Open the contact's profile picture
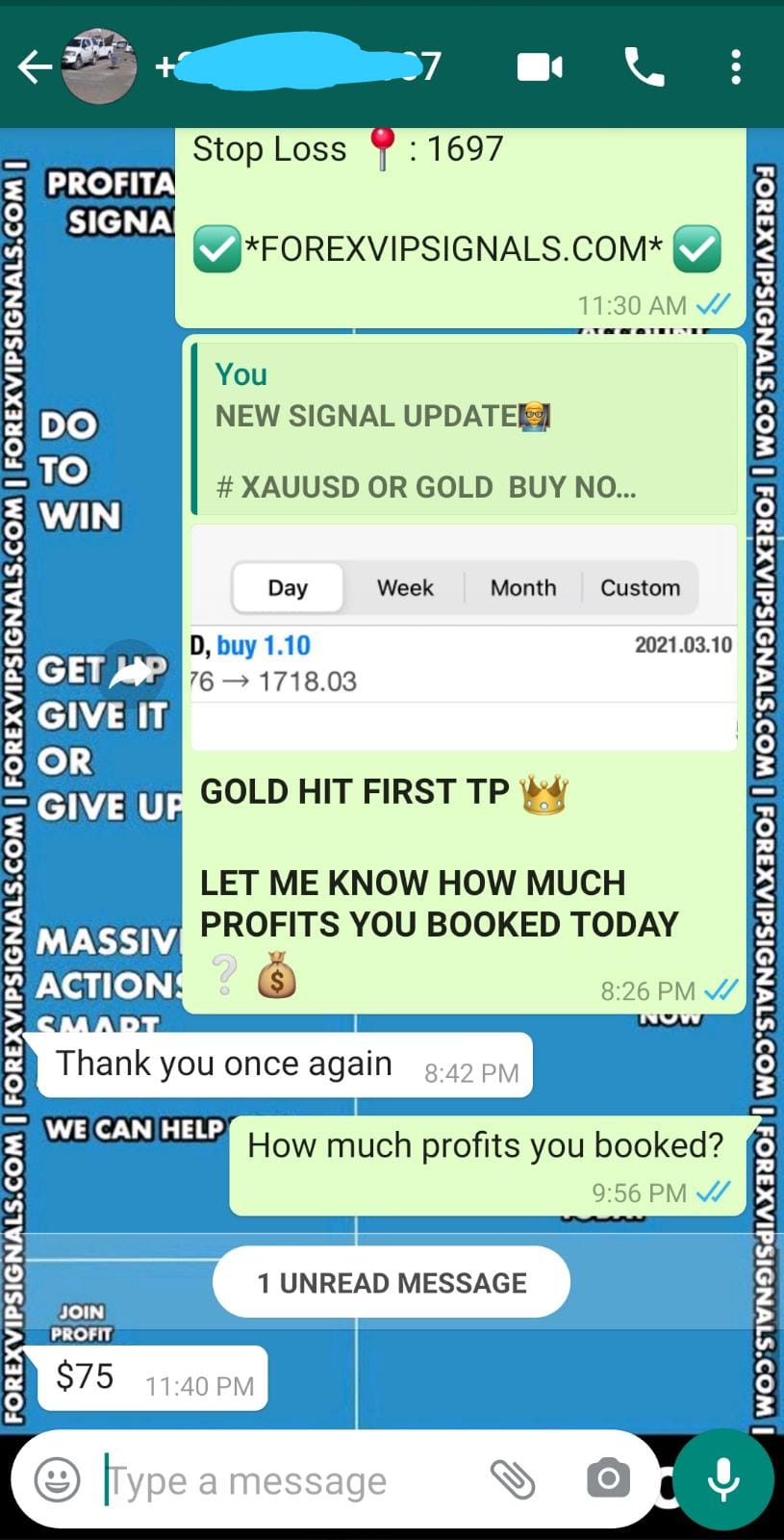The image size is (784, 1540). [x=98, y=66]
